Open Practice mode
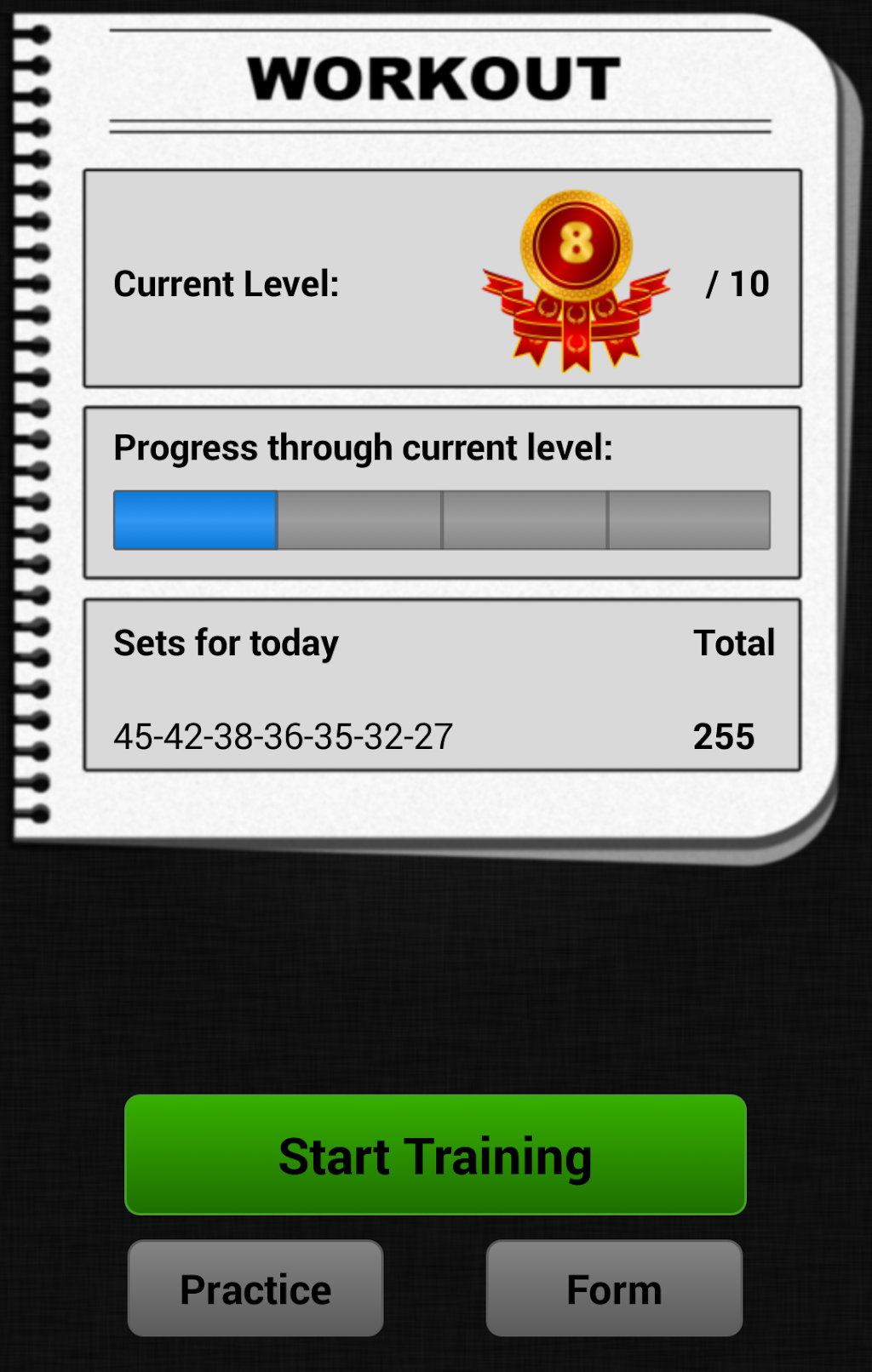 click(255, 1288)
